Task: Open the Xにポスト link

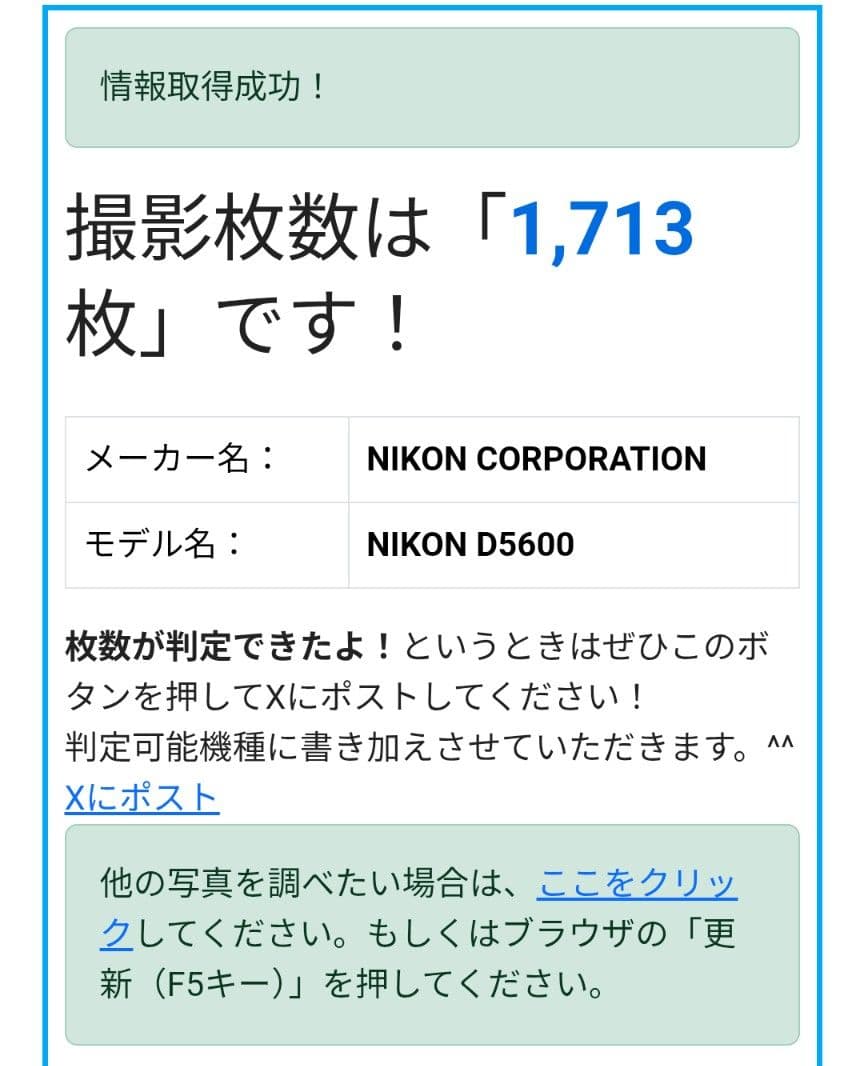Action: pos(141,798)
